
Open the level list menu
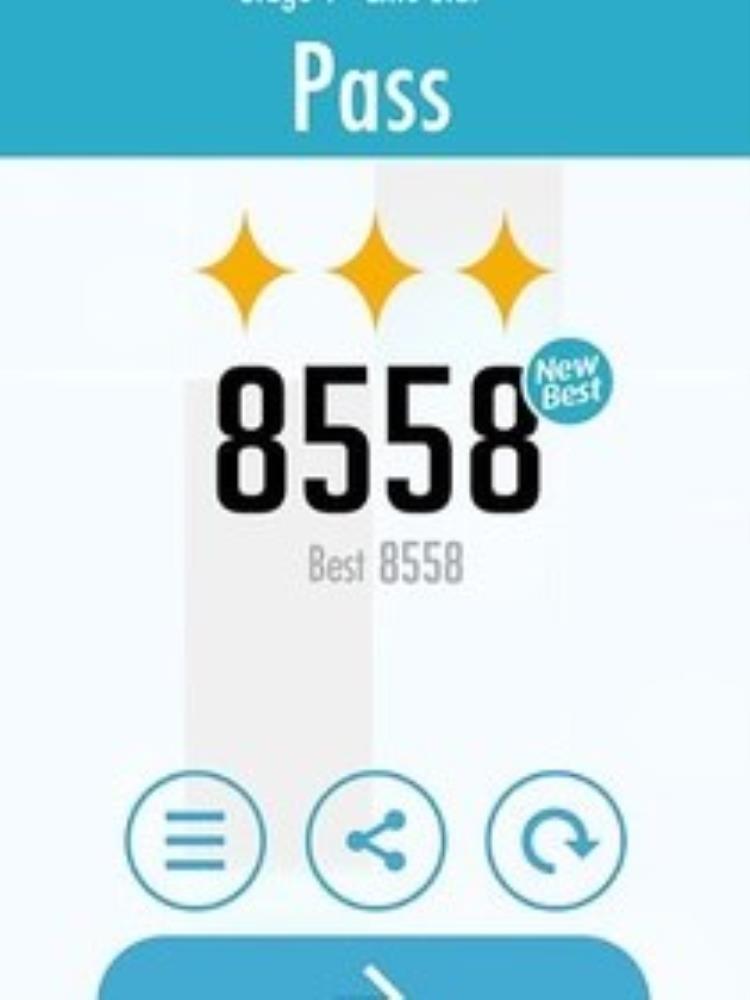coord(195,840)
